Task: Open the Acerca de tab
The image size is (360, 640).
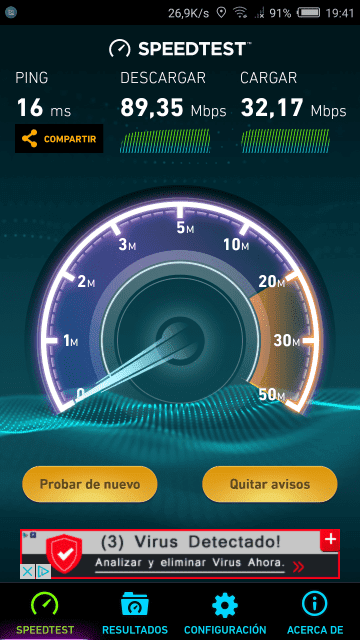Action: tap(315, 613)
